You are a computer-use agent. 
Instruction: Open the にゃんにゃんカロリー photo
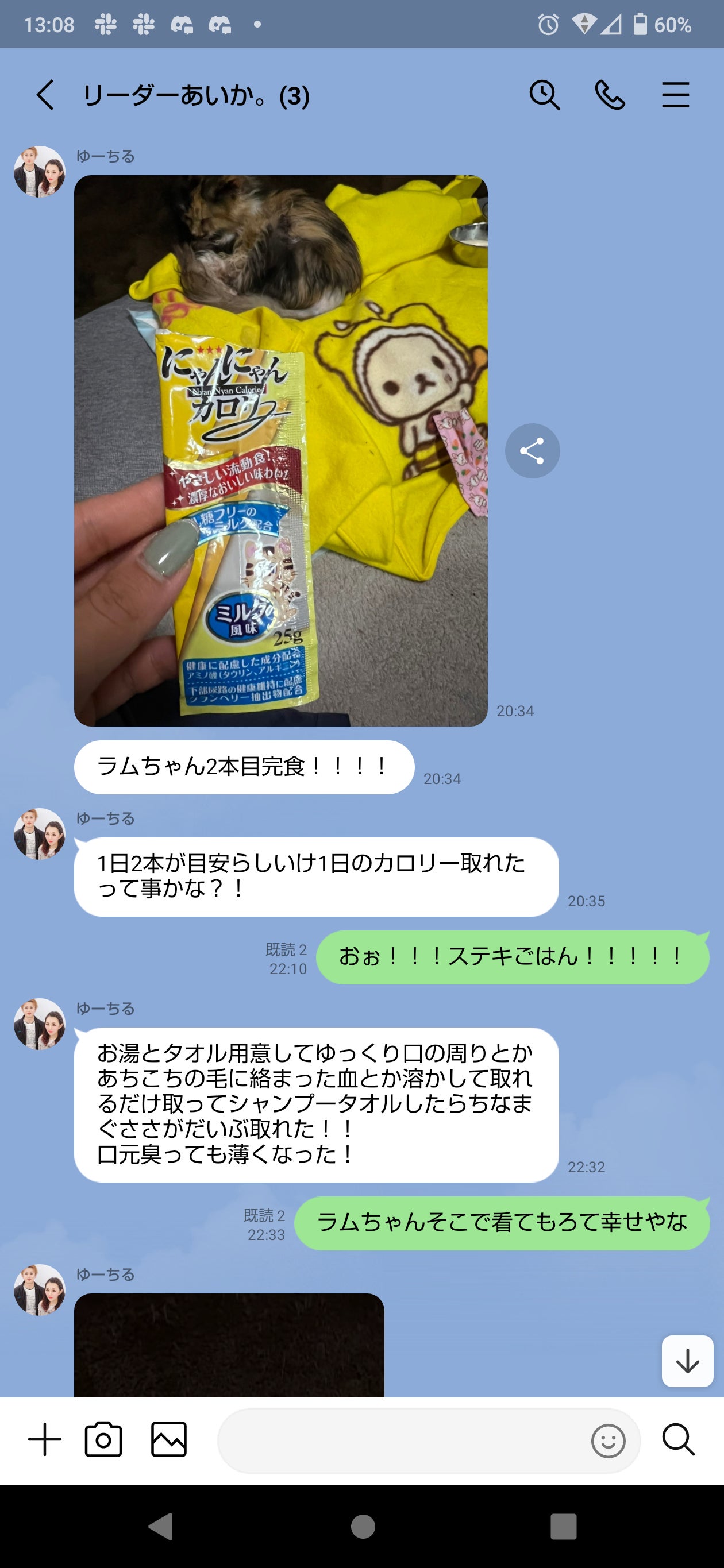[280, 450]
